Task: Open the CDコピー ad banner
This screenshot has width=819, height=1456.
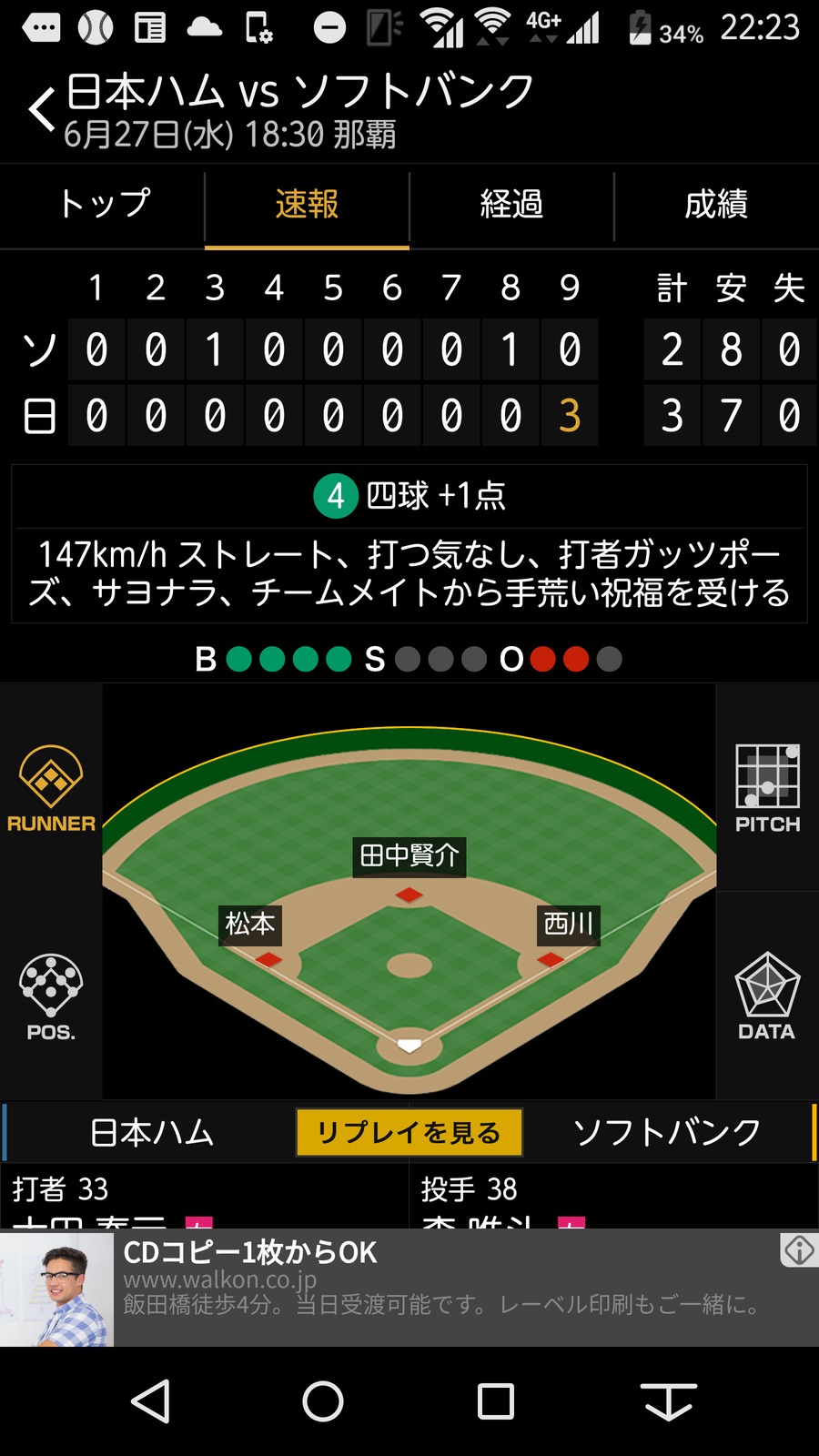Action: point(409,1287)
